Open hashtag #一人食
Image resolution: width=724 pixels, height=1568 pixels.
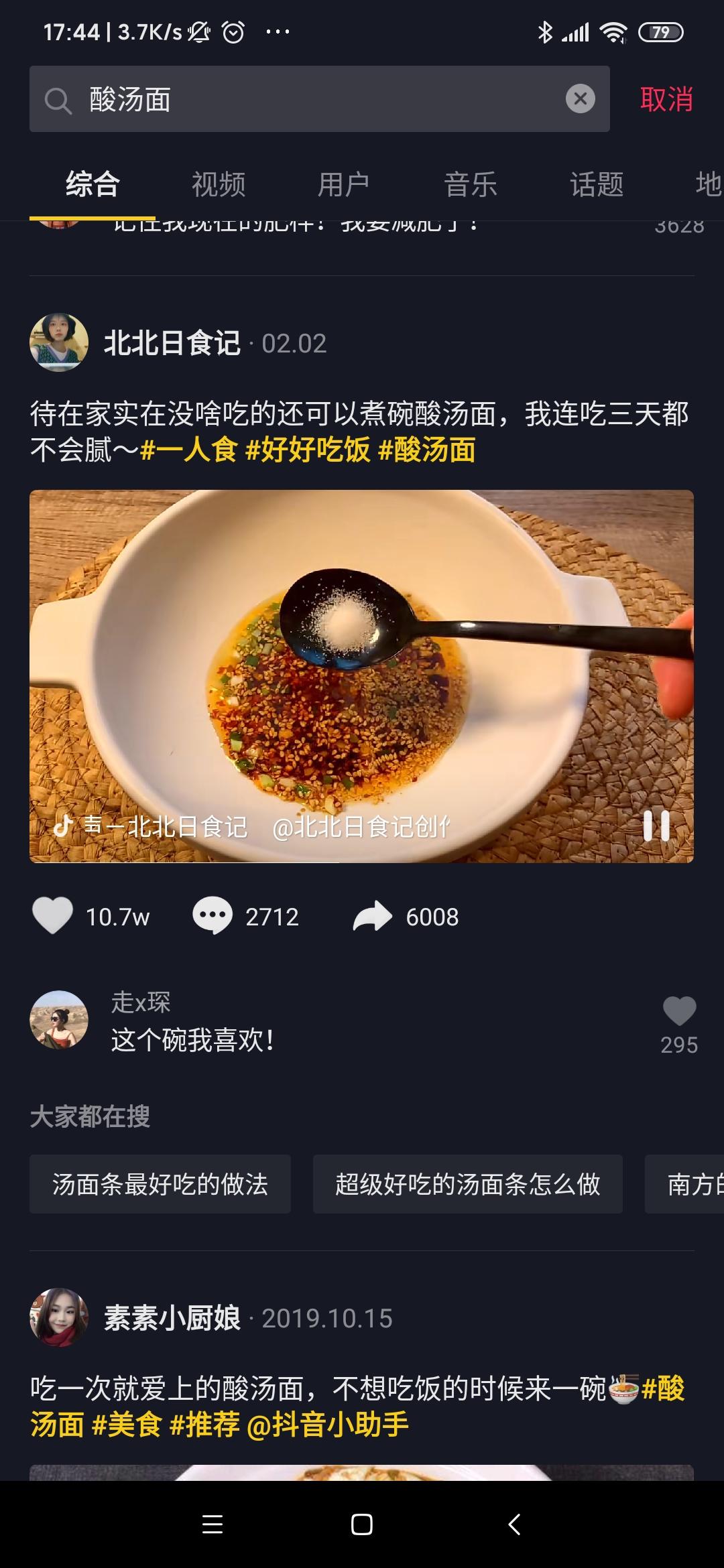188,450
